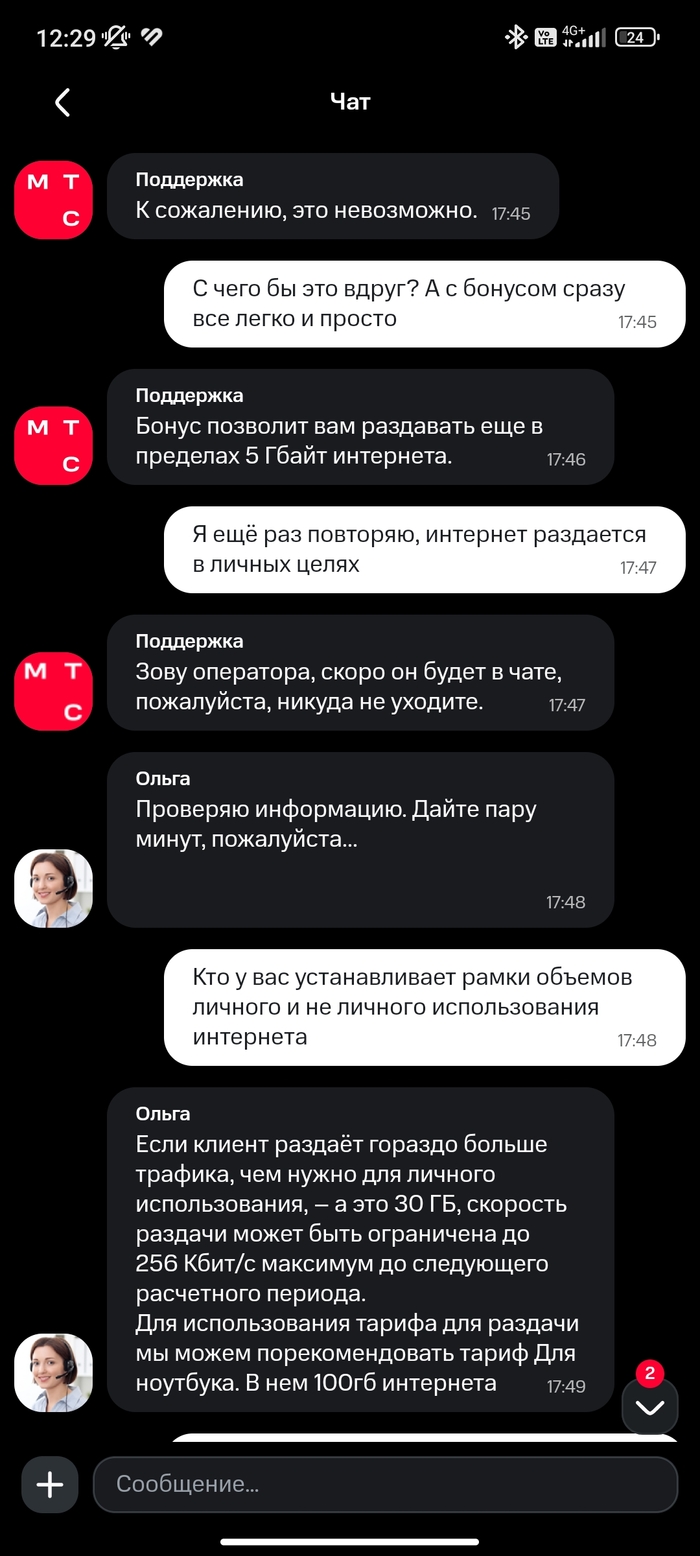Tap the Сообщение message input field
This screenshot has height=1556, width=700.
tap(385, 1484)
